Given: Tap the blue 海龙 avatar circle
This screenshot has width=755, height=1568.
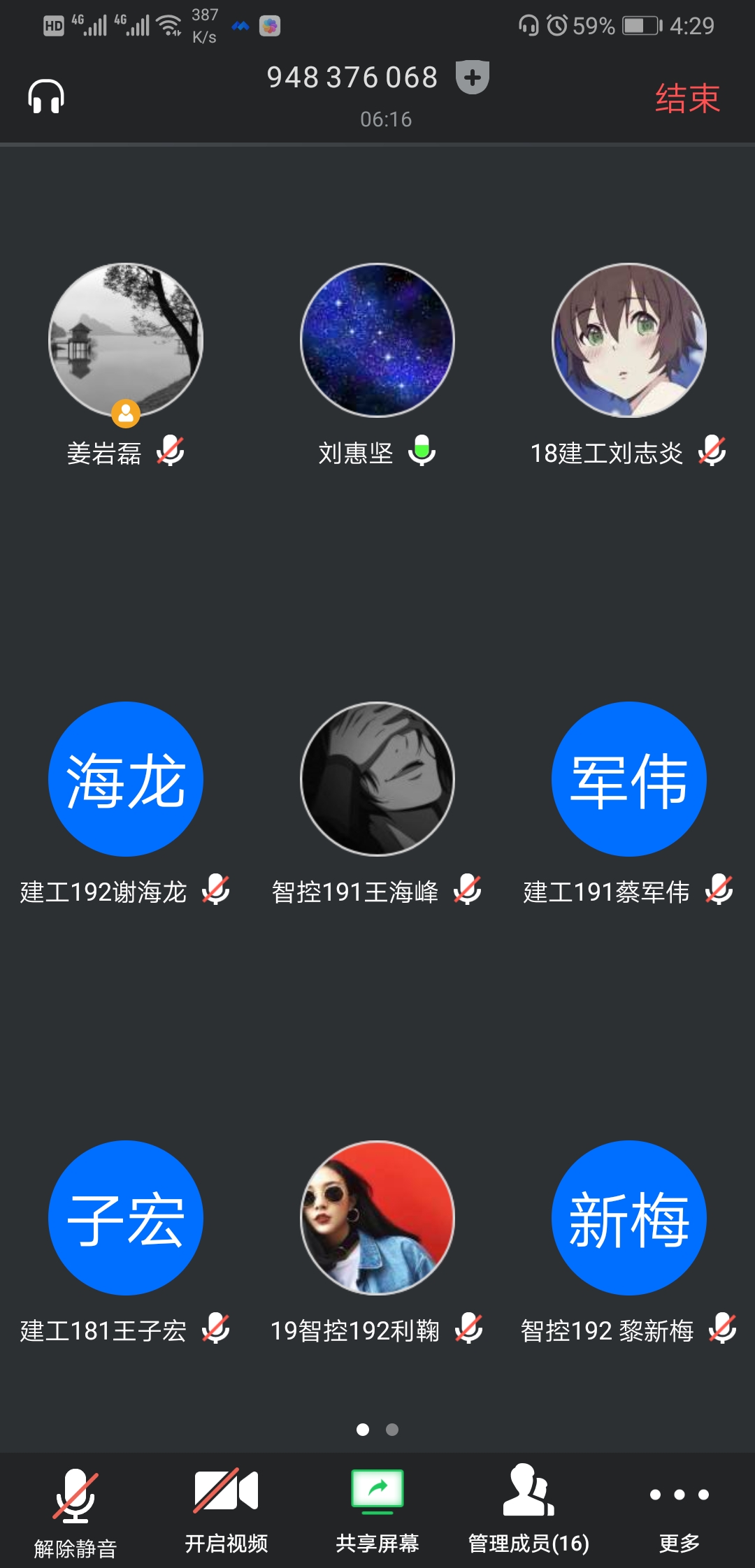Looking at the screenshot, I should click(125, 779).
